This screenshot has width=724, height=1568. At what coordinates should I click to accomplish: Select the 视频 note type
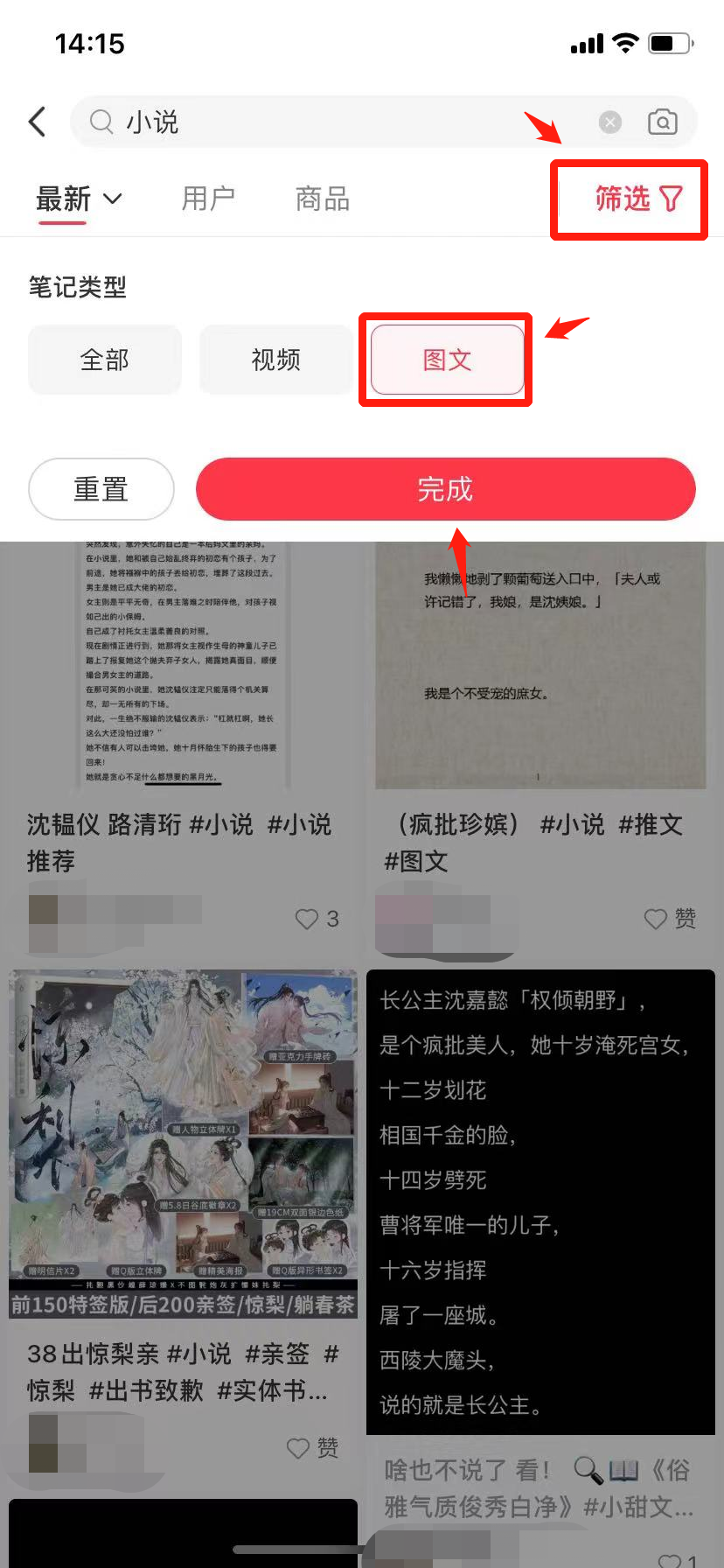pos(276,360)
